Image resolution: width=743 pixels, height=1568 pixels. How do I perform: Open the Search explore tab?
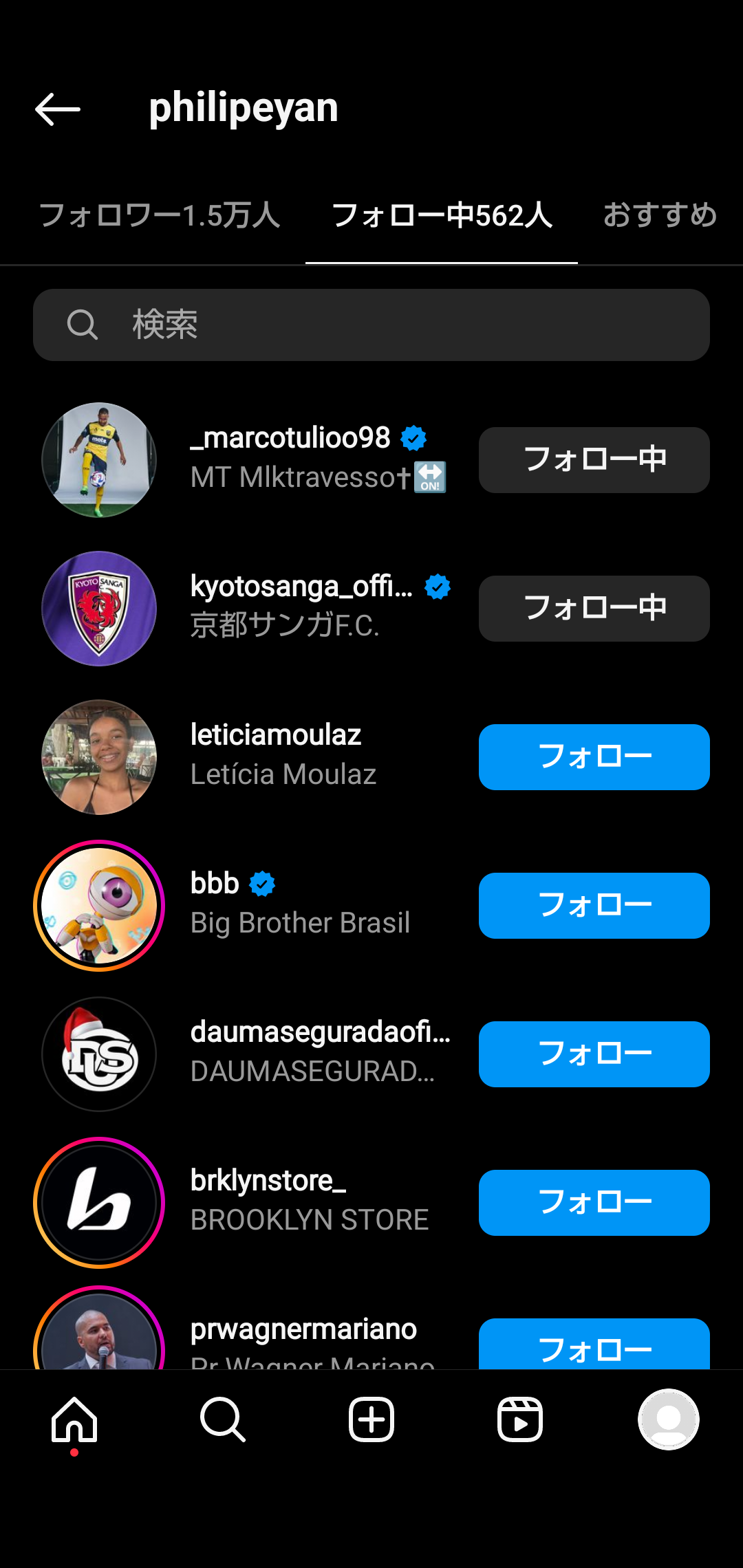[x=223, y=1419]
